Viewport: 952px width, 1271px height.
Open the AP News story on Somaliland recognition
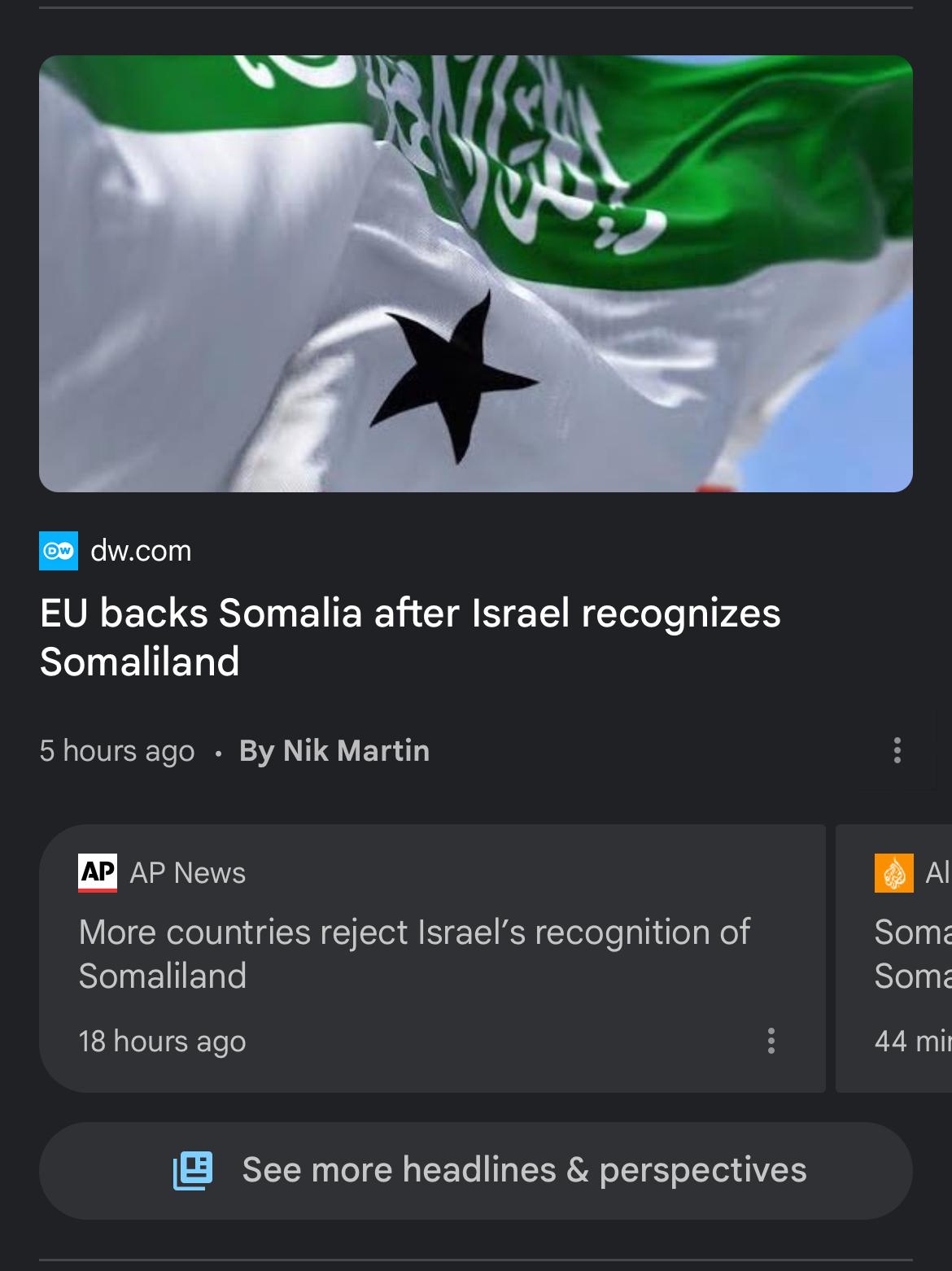pos(413,954)
